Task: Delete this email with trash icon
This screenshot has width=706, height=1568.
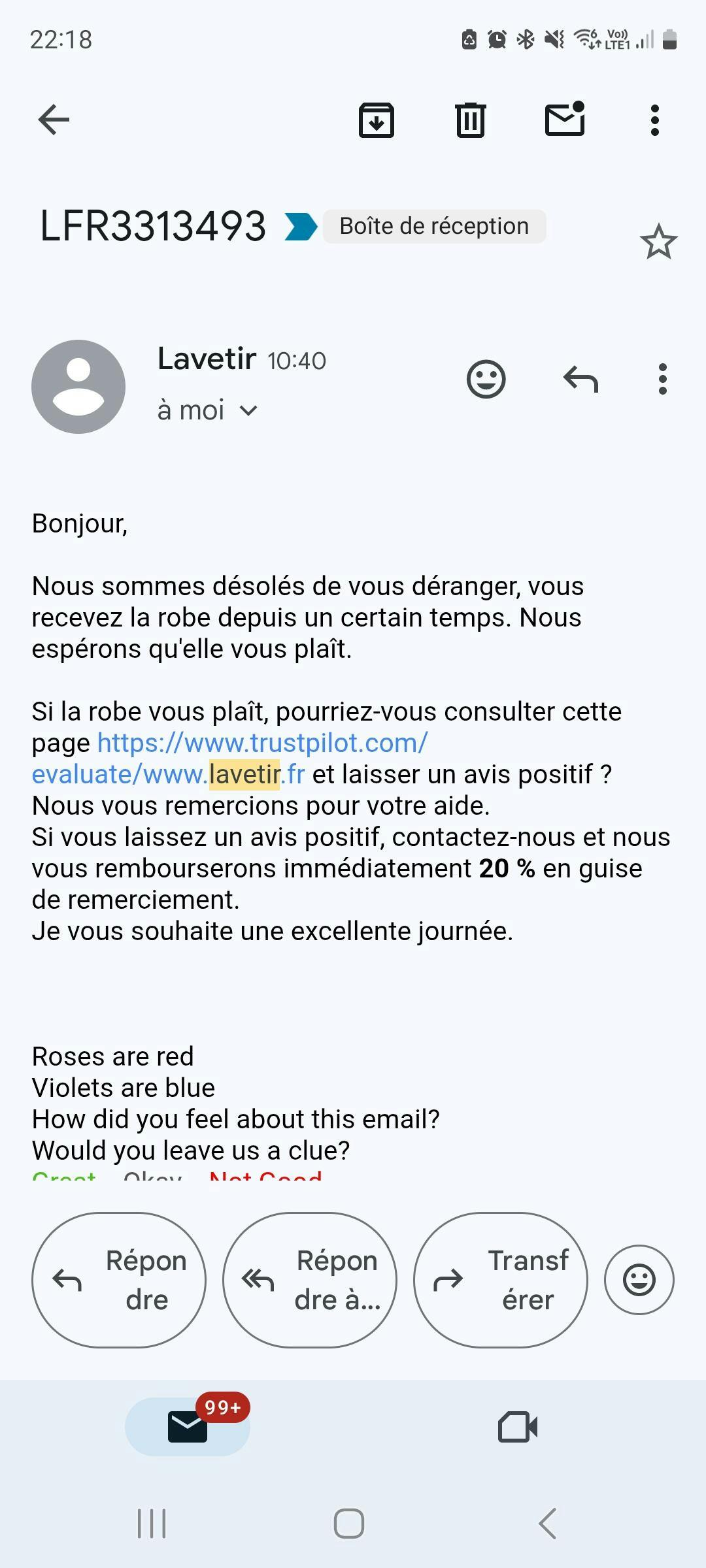Action: (x=471, y=120)
